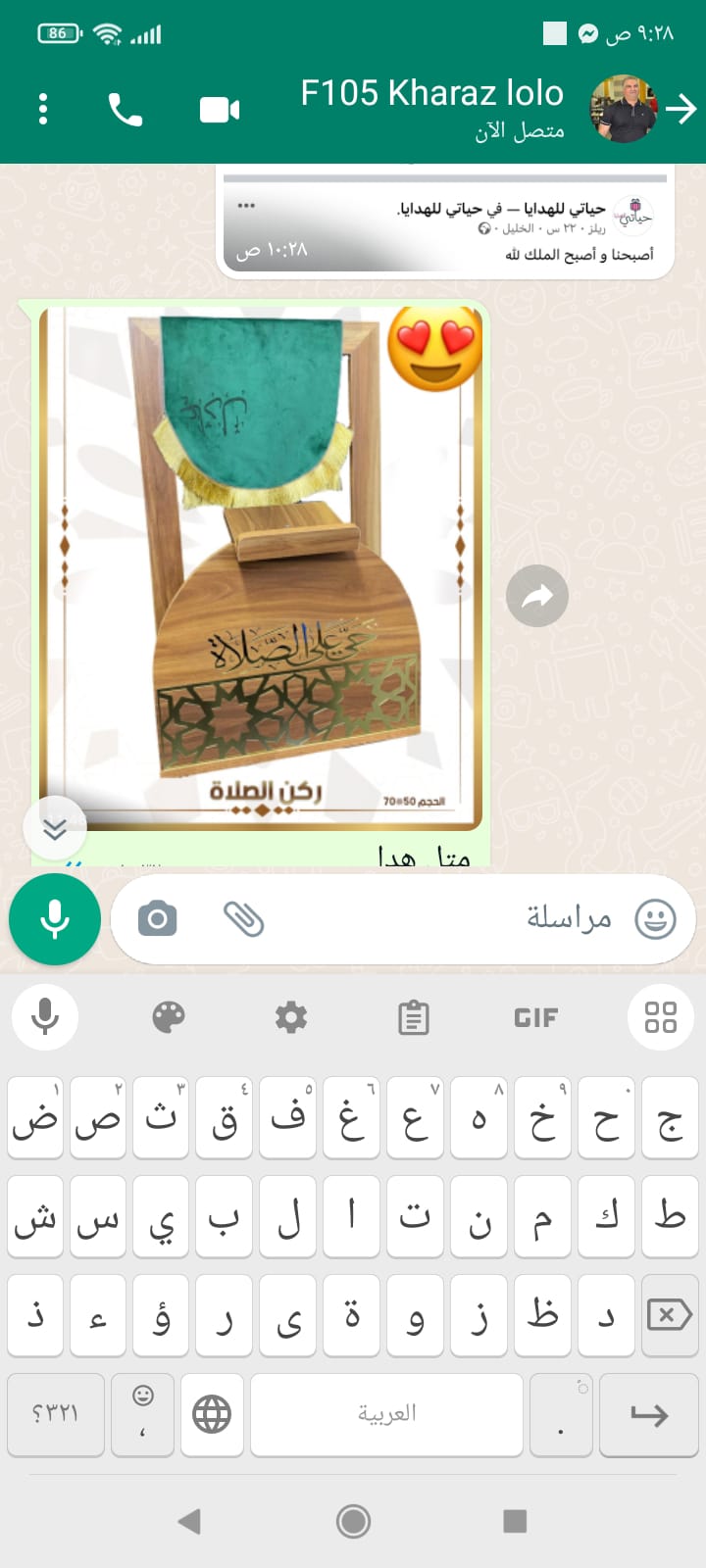Start a voice call with F105 Kharaz lolo
706x1568 pixels.
[x=125, y=110]
